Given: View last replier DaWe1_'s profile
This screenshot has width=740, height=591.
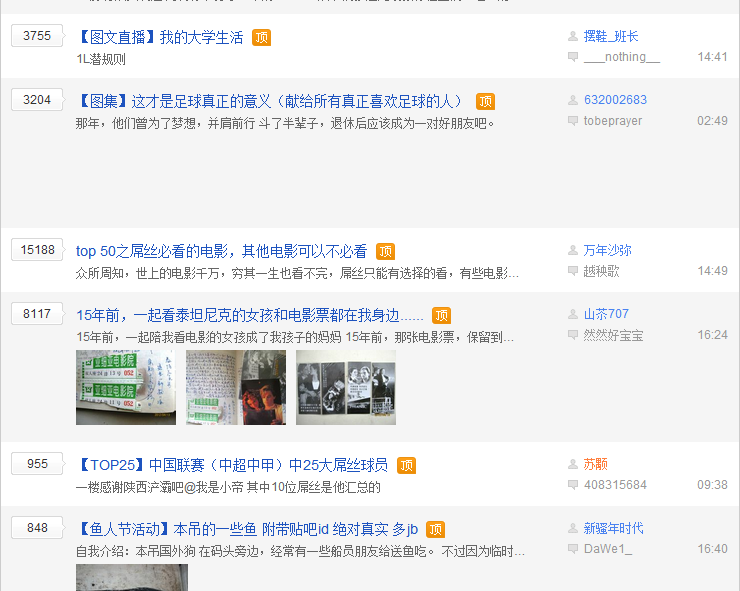Looking at the screenshot, I should (608, 549).
